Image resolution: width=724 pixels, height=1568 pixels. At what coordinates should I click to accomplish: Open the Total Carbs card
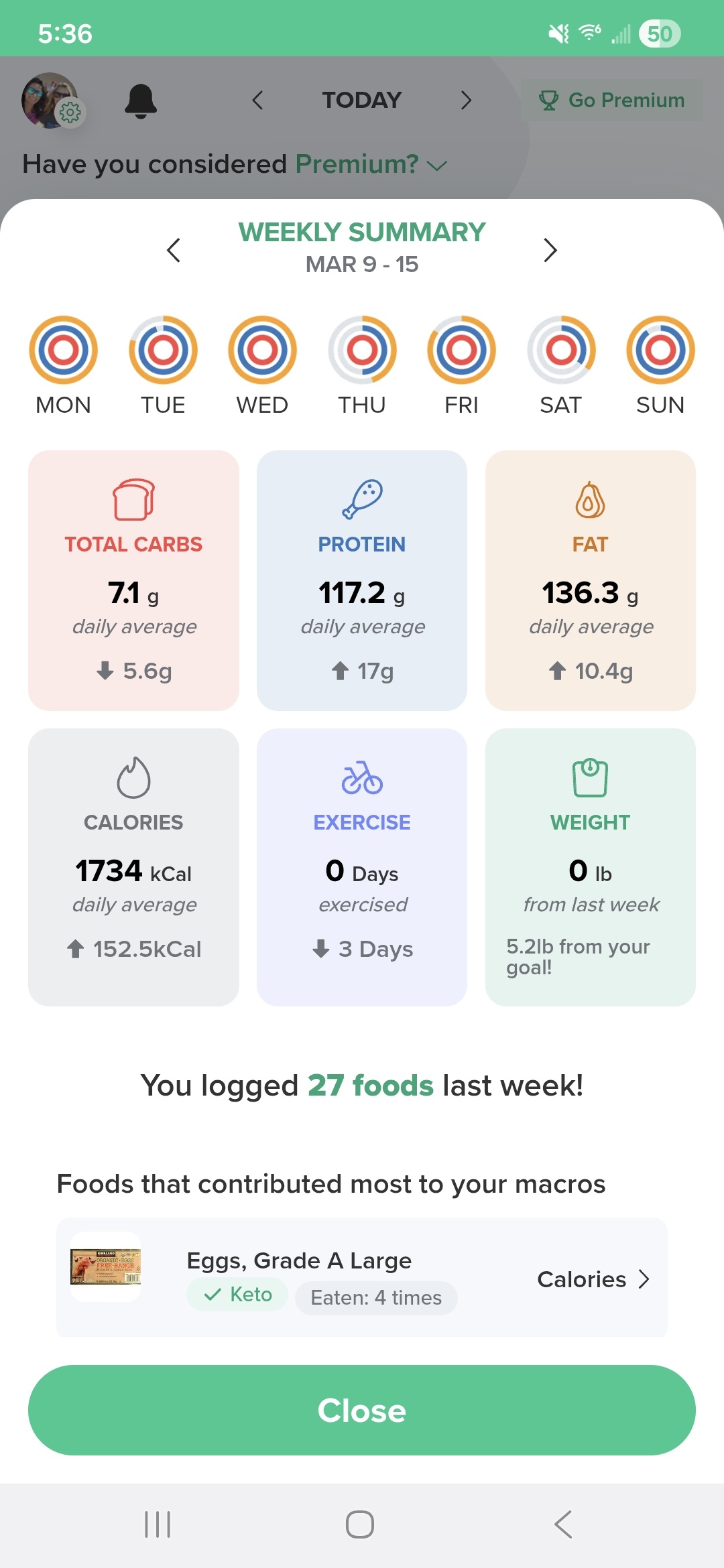coord(133,580)
